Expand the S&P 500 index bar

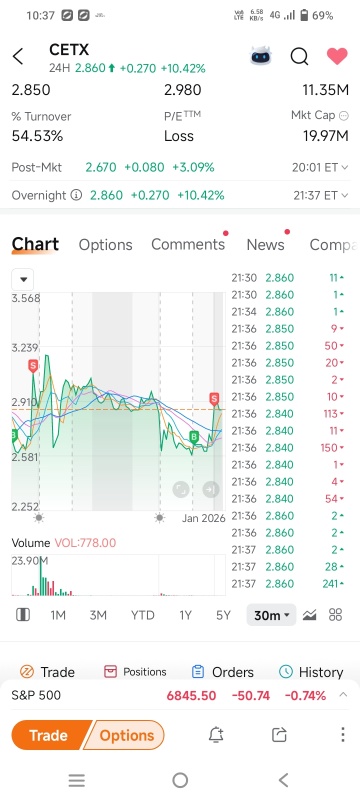(x=179, y=695)
